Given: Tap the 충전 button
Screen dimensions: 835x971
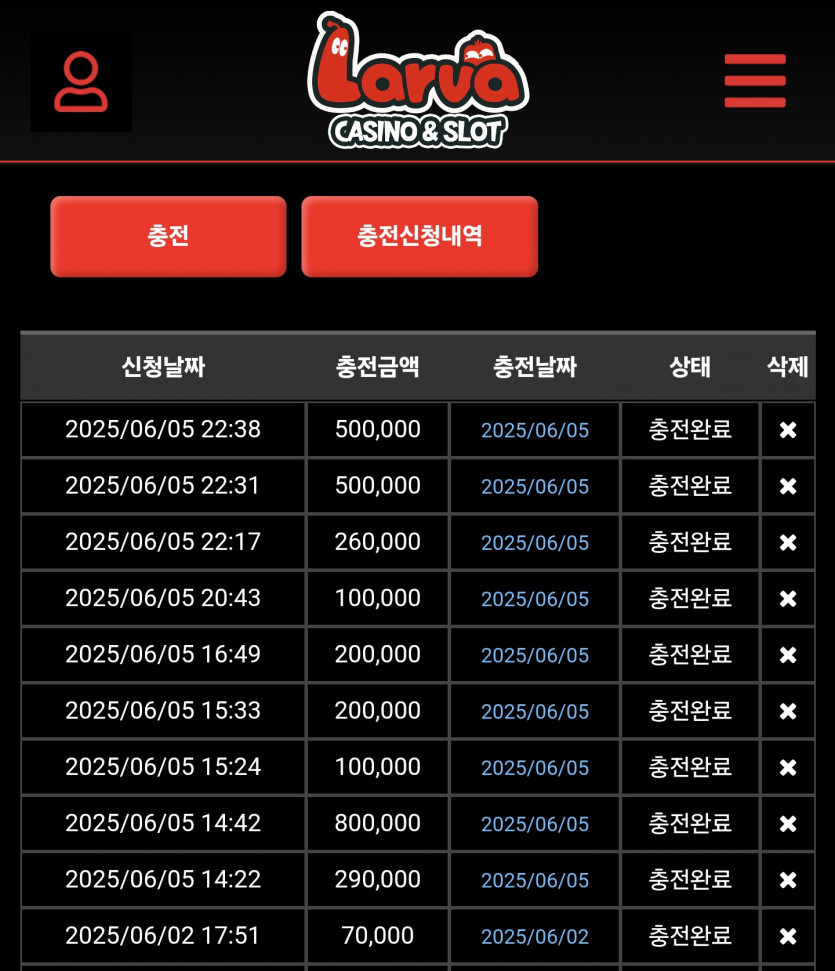Looking at the screenshot, I should (168, 236).
